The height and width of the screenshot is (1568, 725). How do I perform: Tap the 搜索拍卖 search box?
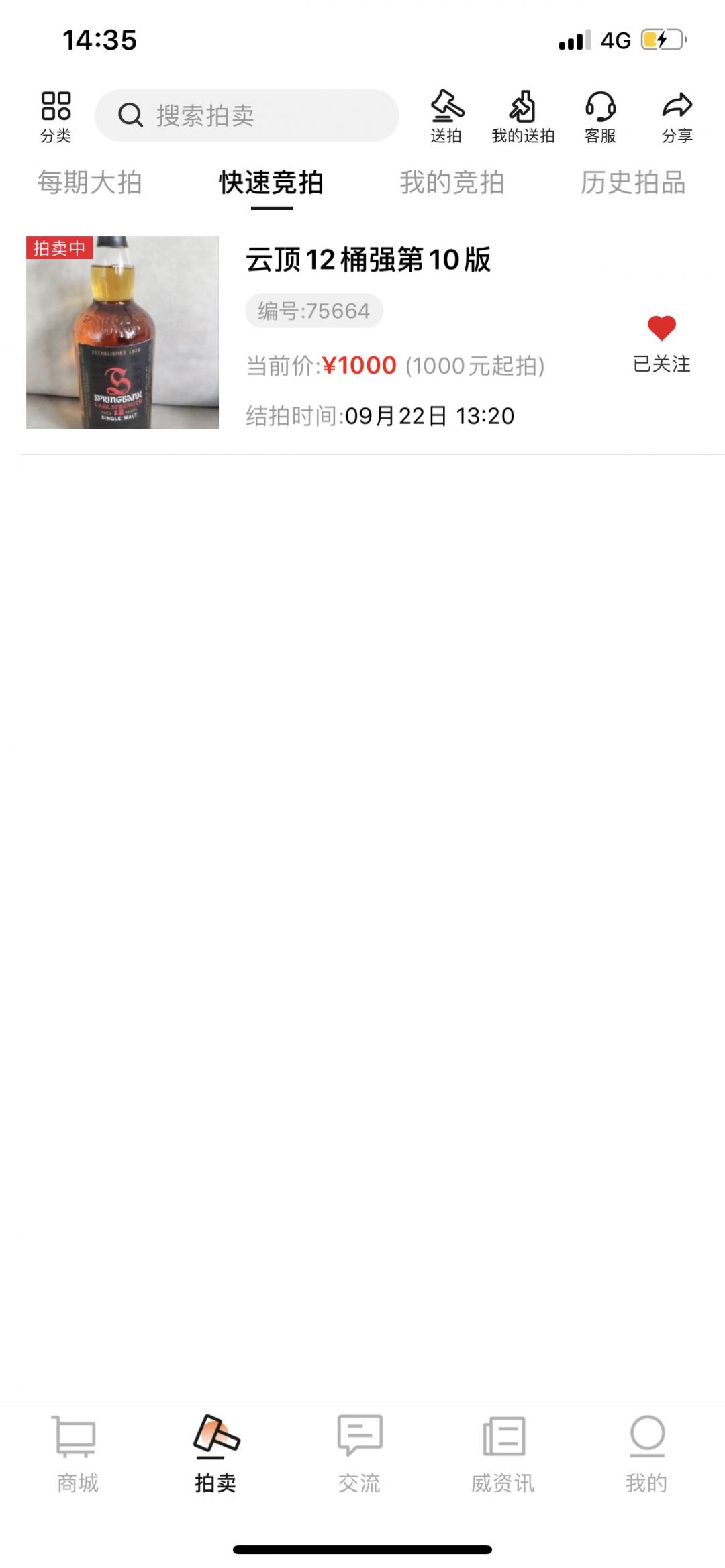click(246, 115)
